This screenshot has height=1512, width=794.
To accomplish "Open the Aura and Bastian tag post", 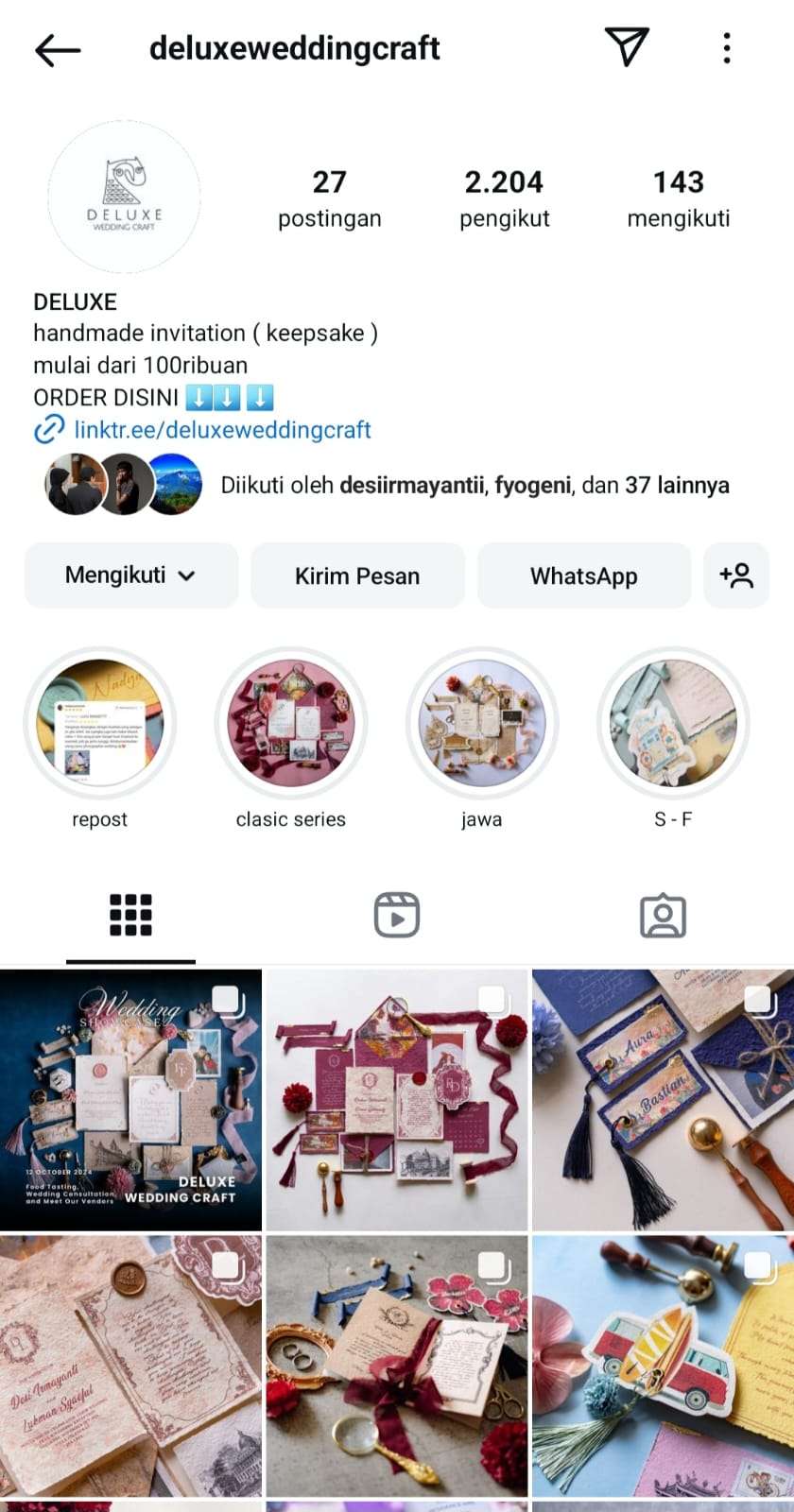I will point(663,1100).
